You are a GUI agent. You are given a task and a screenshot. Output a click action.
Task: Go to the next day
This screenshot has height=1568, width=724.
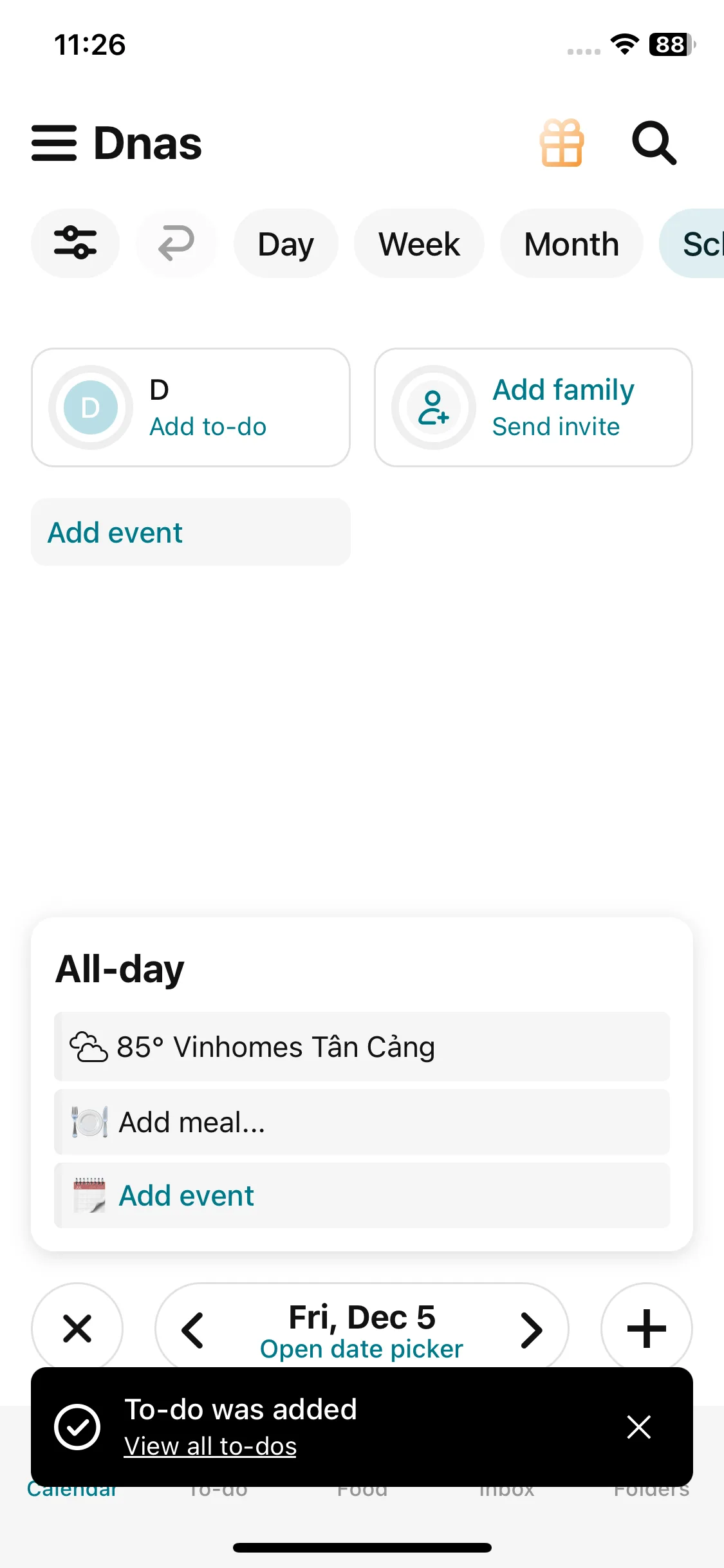(532, 1330)
